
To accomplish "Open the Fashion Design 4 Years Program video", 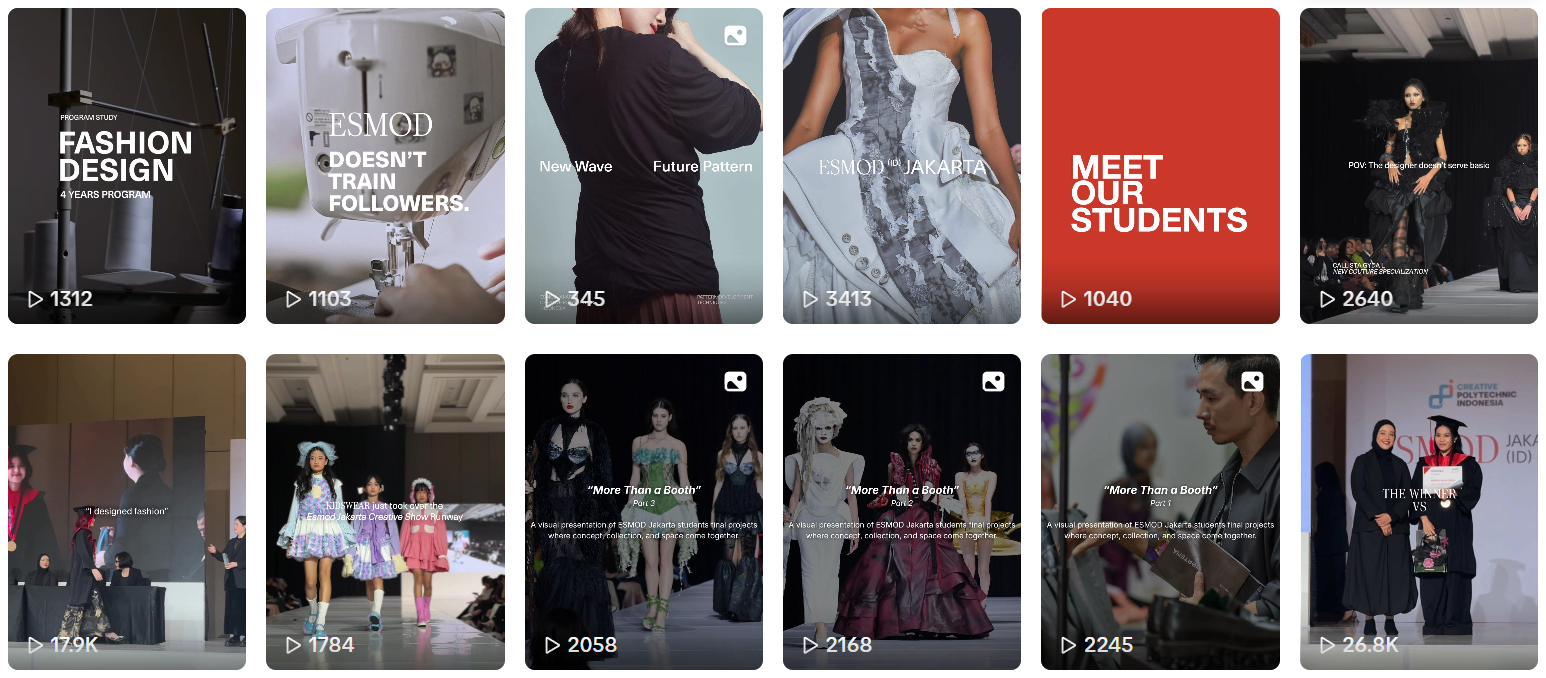I will point(127,166).
